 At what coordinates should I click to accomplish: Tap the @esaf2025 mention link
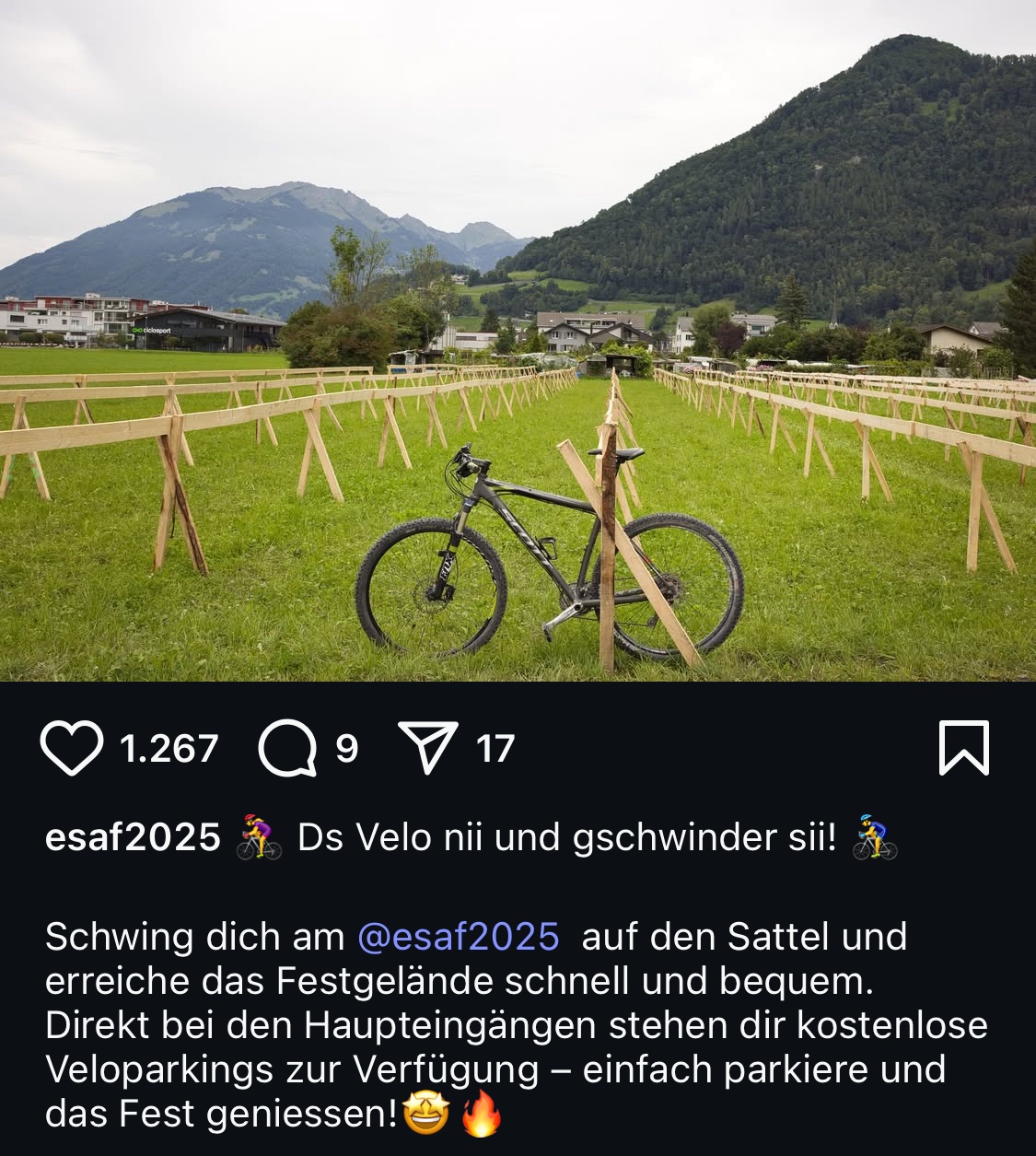coord(458,937)
